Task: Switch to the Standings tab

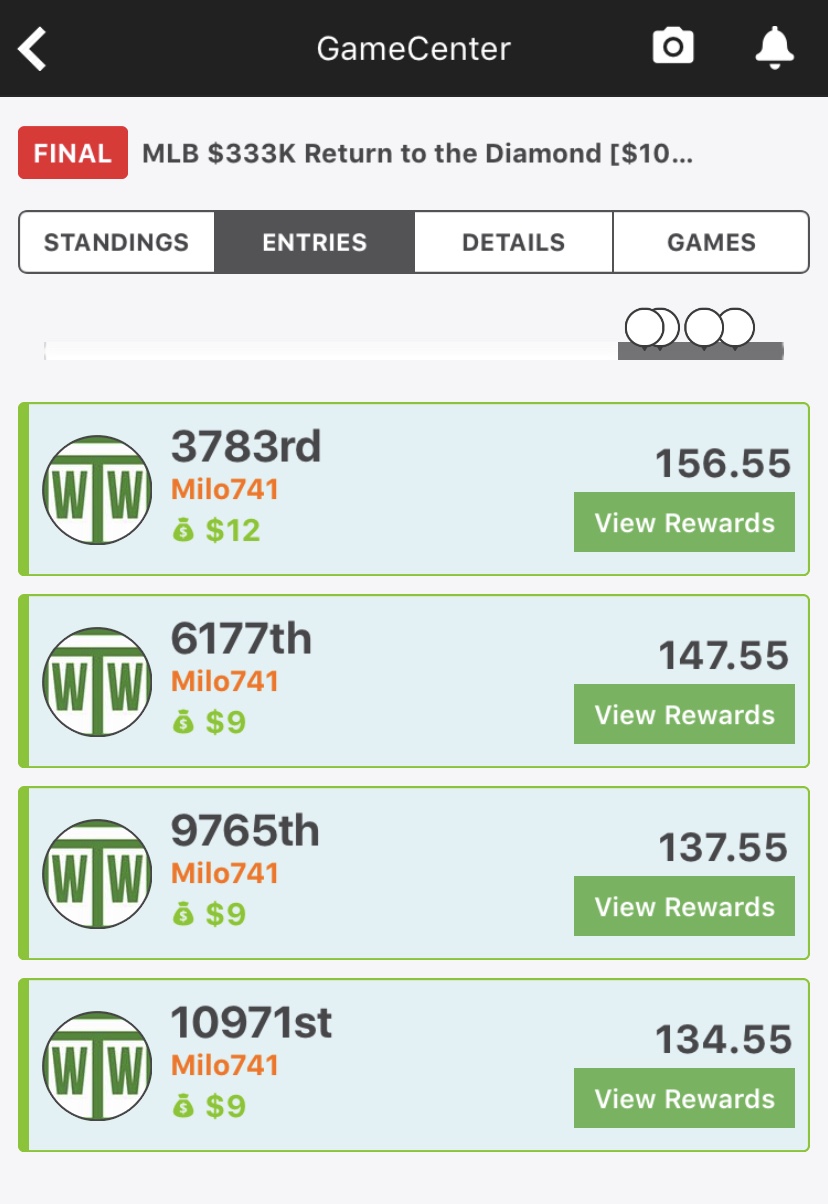Action: 116,242
